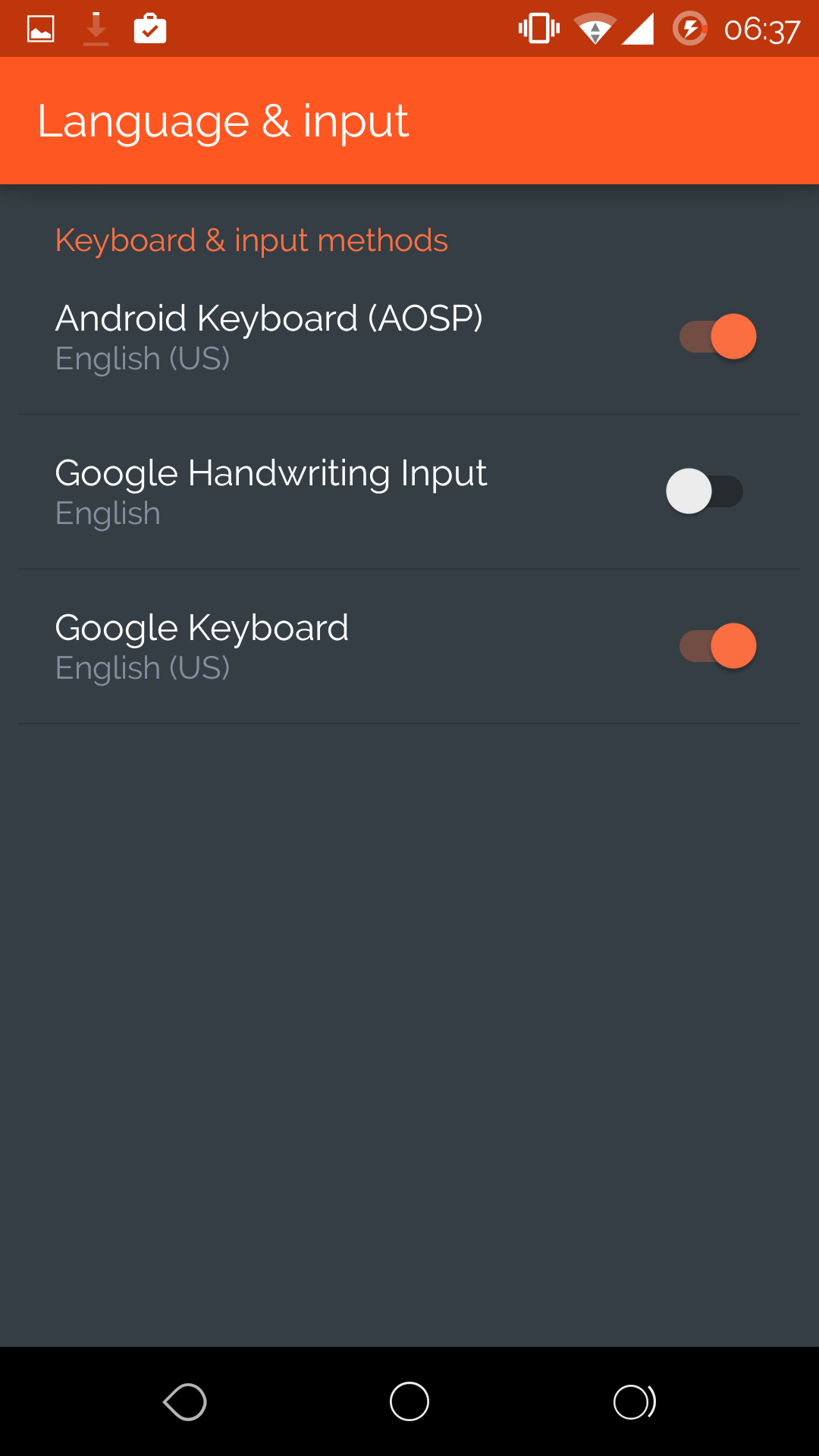This screenshot has width=819, height=1456.
Task: Go to the home screen
Action: pos(409,1401)
